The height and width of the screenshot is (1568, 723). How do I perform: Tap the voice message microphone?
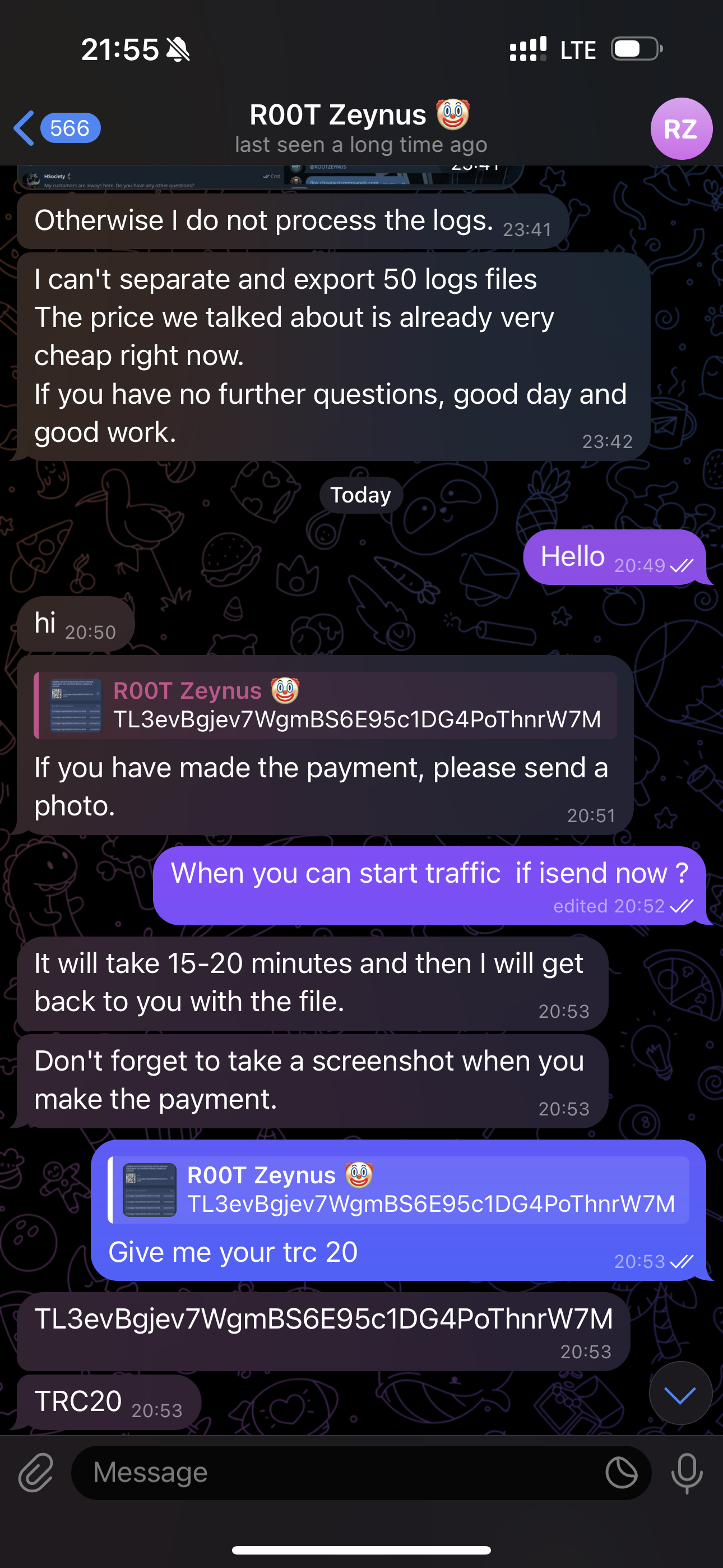tap(687, 1473)
